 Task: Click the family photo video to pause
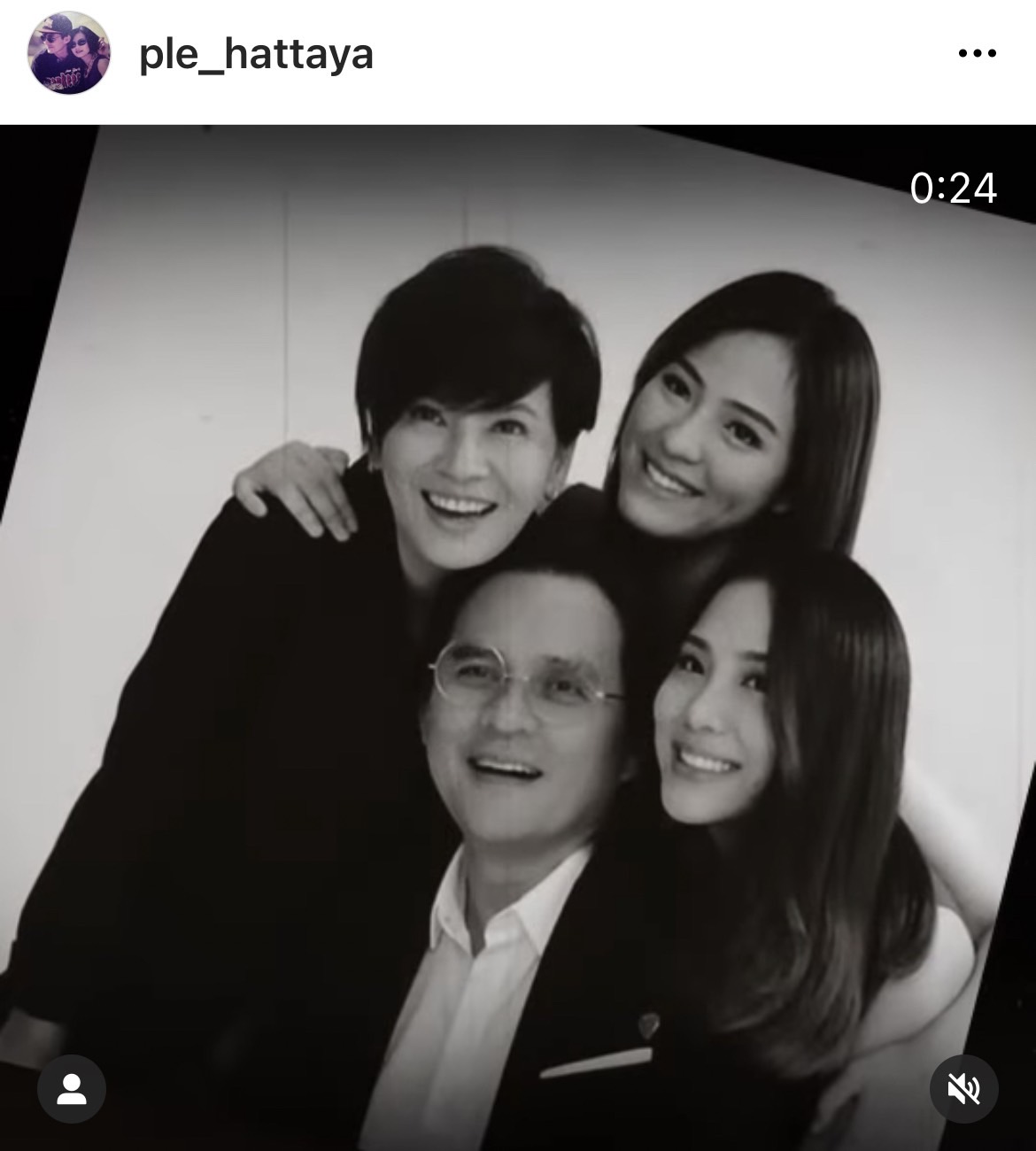518,637
